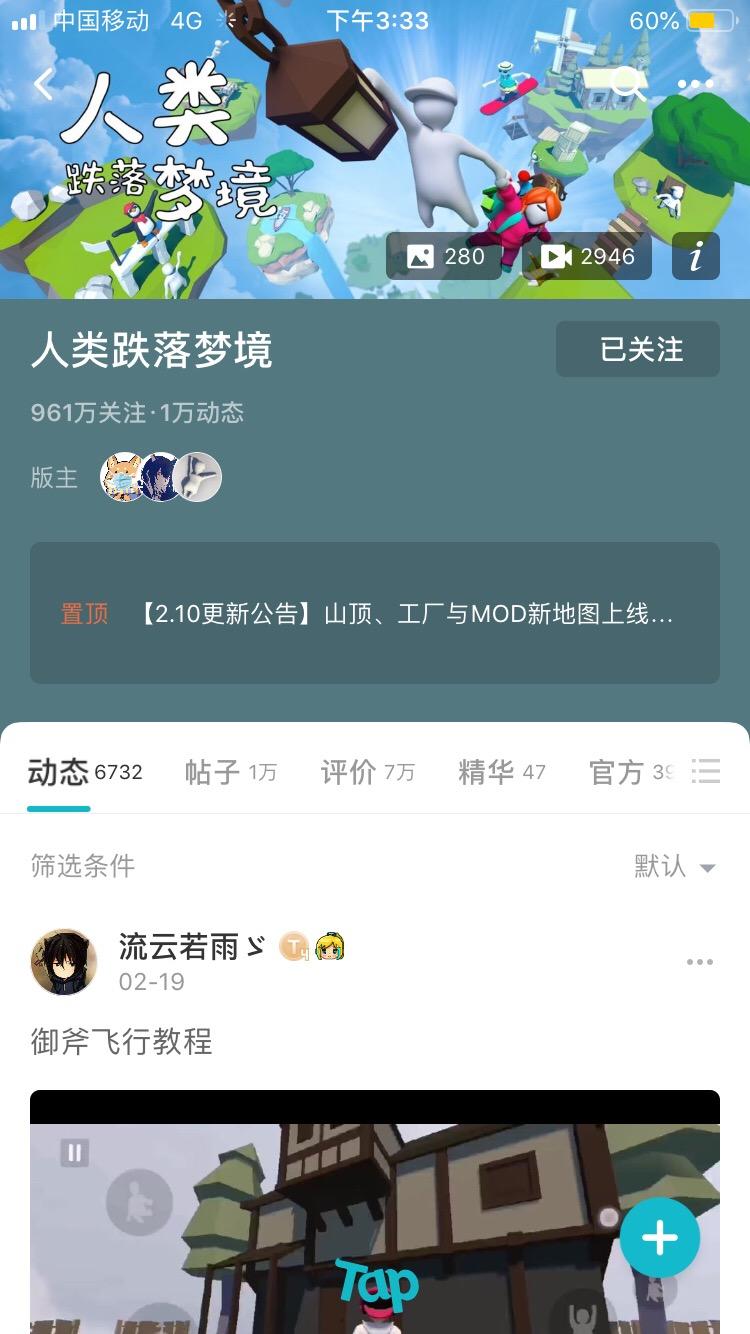Tap the info icon on the banner
Screen dimensions: 750x1334
click(695, 256)
